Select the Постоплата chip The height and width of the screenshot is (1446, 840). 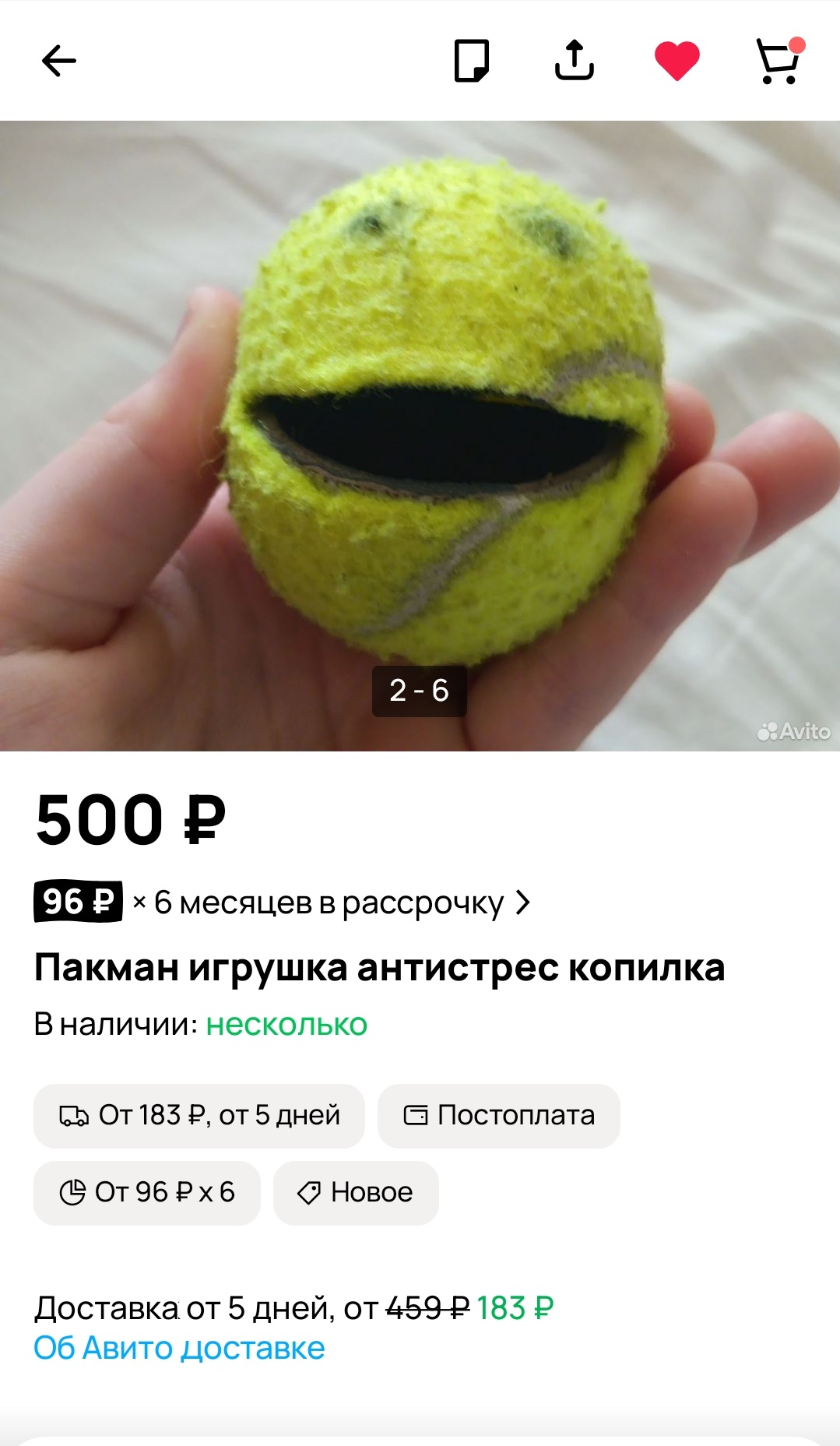(x=499, y=1116)
